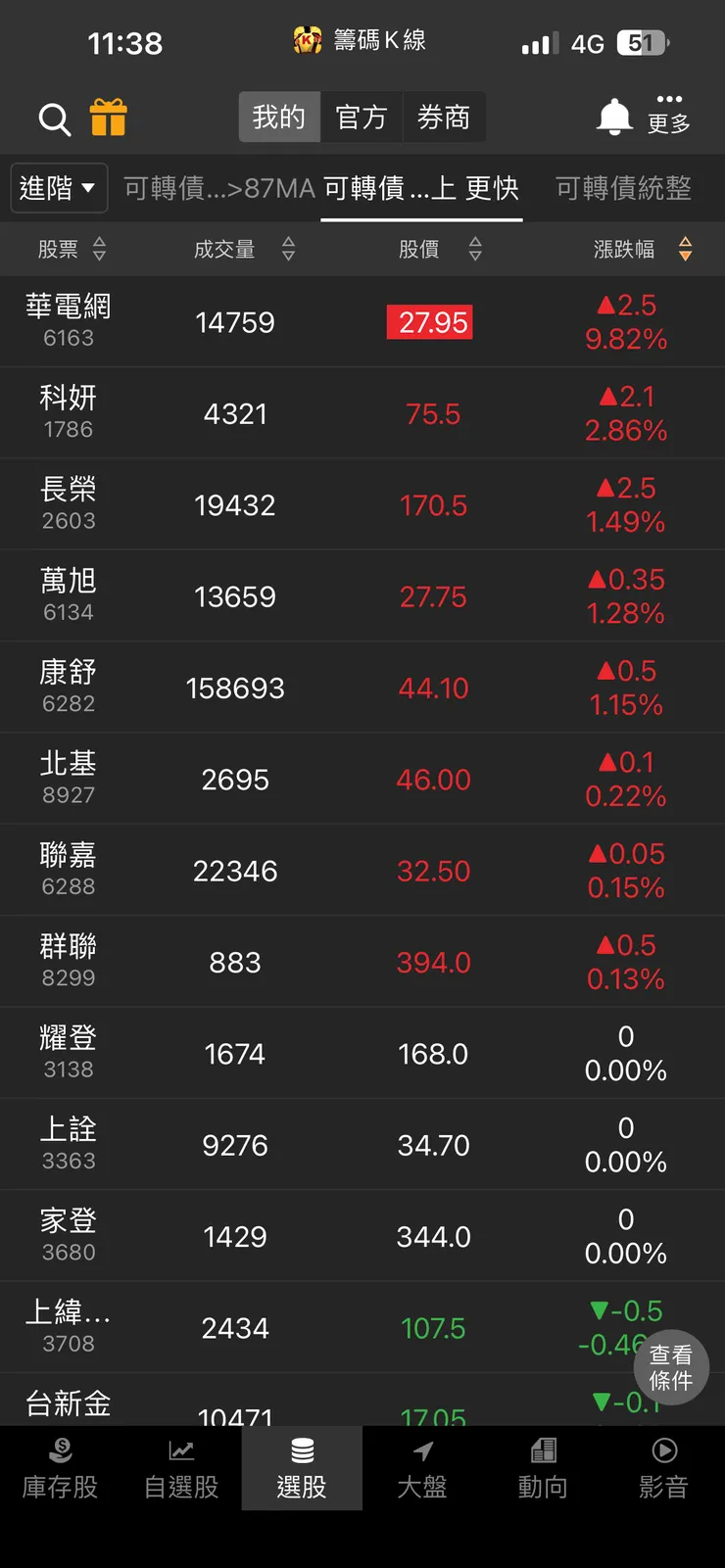This screenshot has height=1568, width=725.
Task: Toggle 漲跌幅 column sorting direction
Action: 686,249
